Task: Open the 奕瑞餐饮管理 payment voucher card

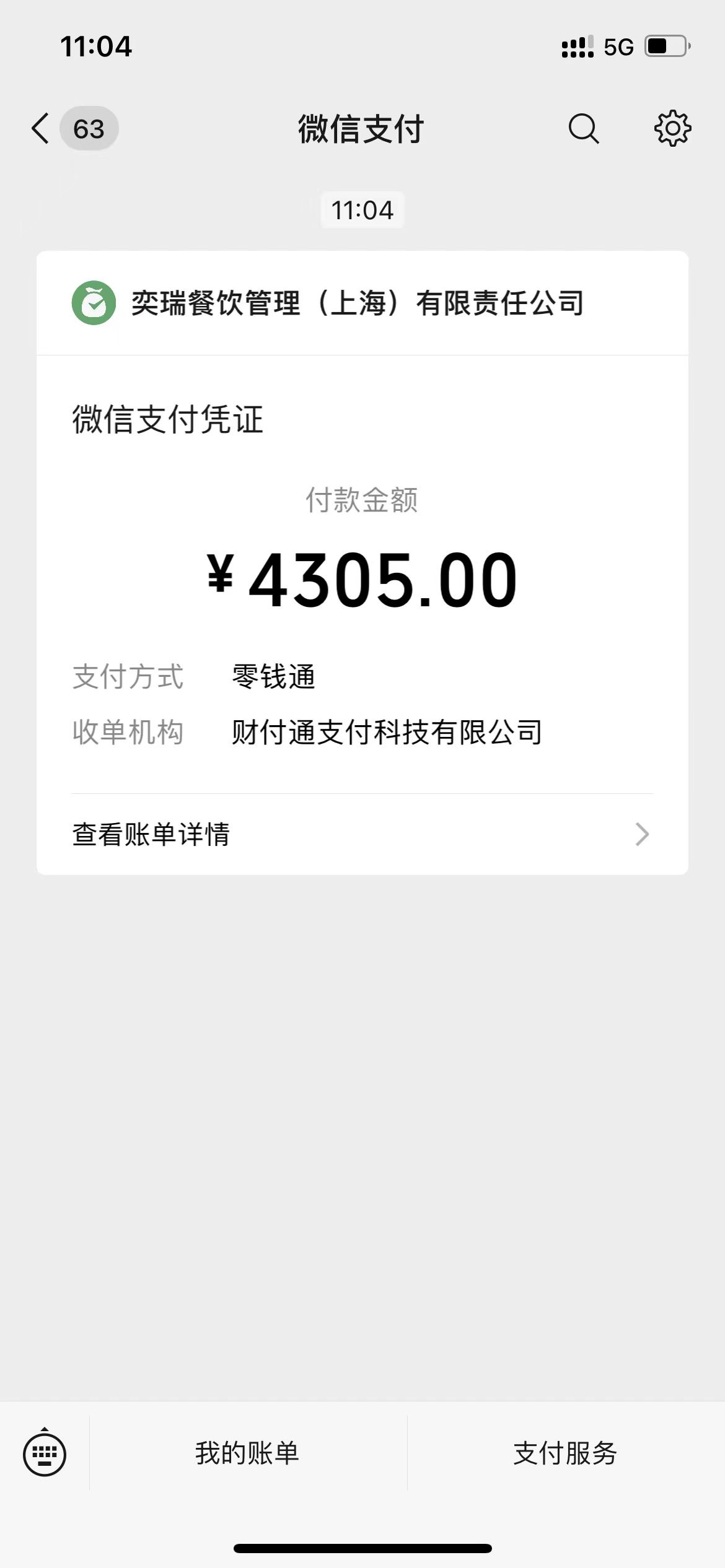Action: [x=362, y=562]
